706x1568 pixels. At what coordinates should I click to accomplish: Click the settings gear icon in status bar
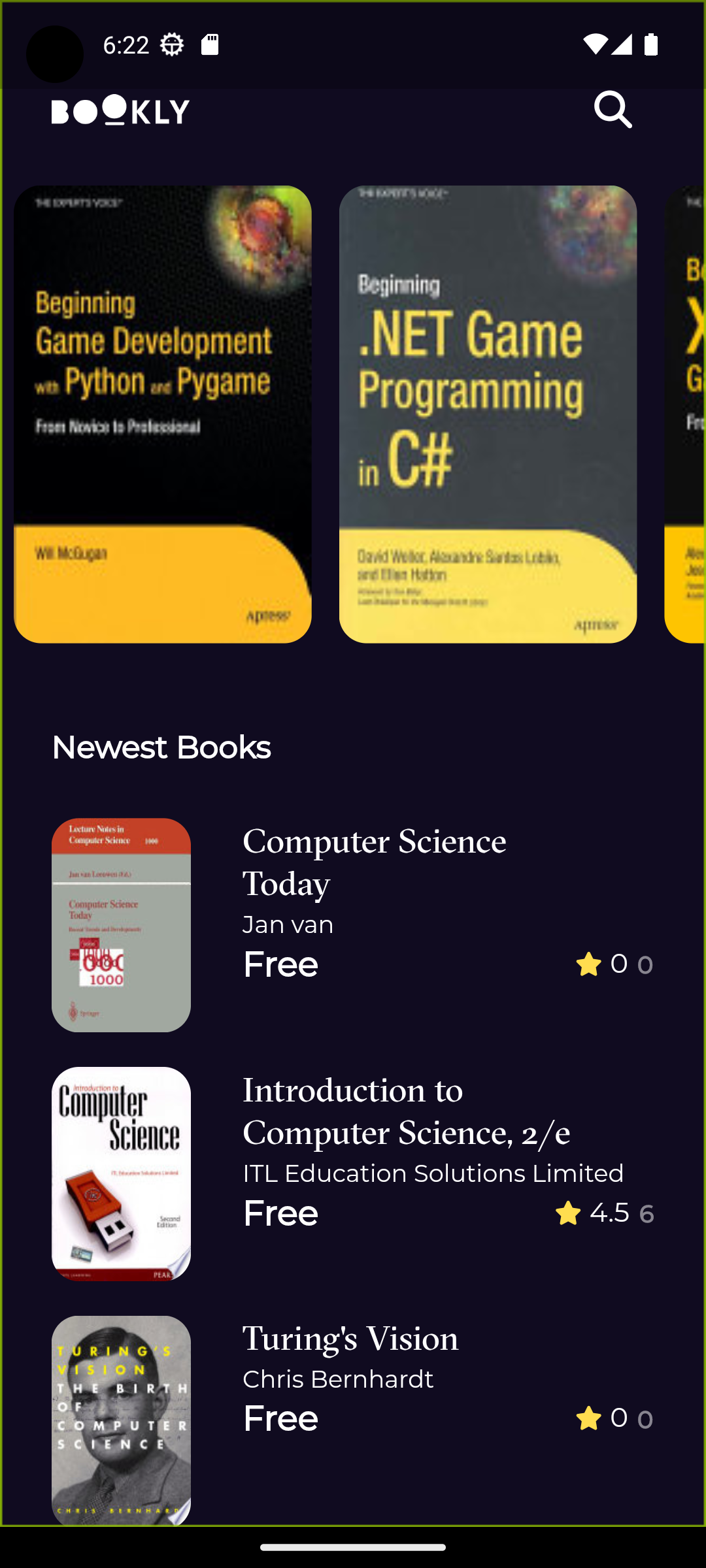(171, 46)
